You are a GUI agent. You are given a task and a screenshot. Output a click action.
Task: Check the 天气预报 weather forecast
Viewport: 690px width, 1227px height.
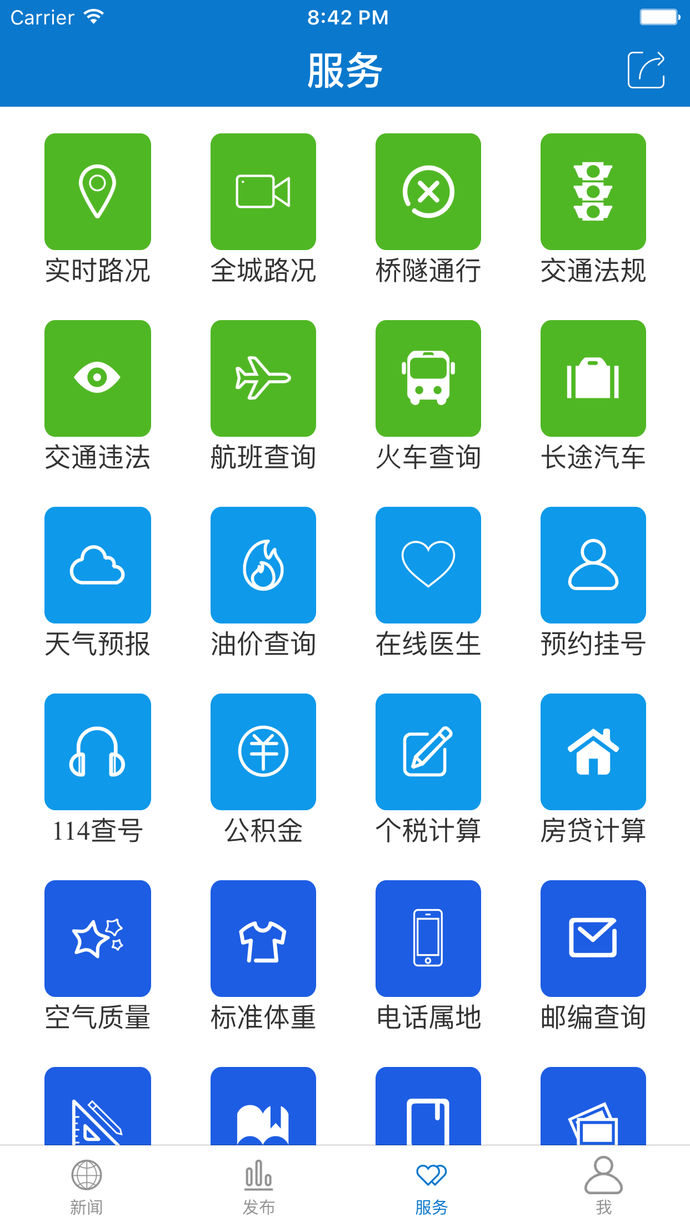pos(98,565)
